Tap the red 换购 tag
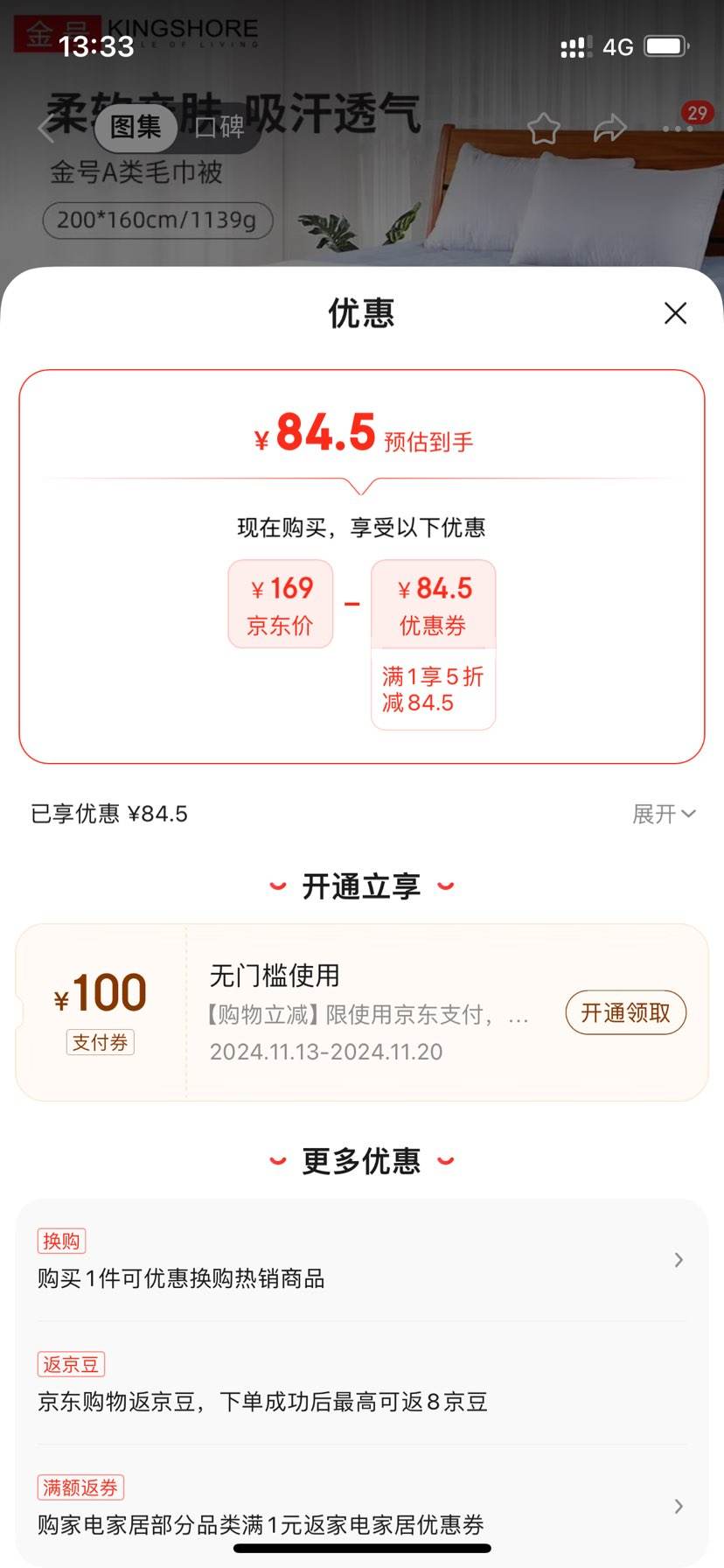This screenshot has width=724, height=1568. pyautogui.click(x=60, y=1240)
